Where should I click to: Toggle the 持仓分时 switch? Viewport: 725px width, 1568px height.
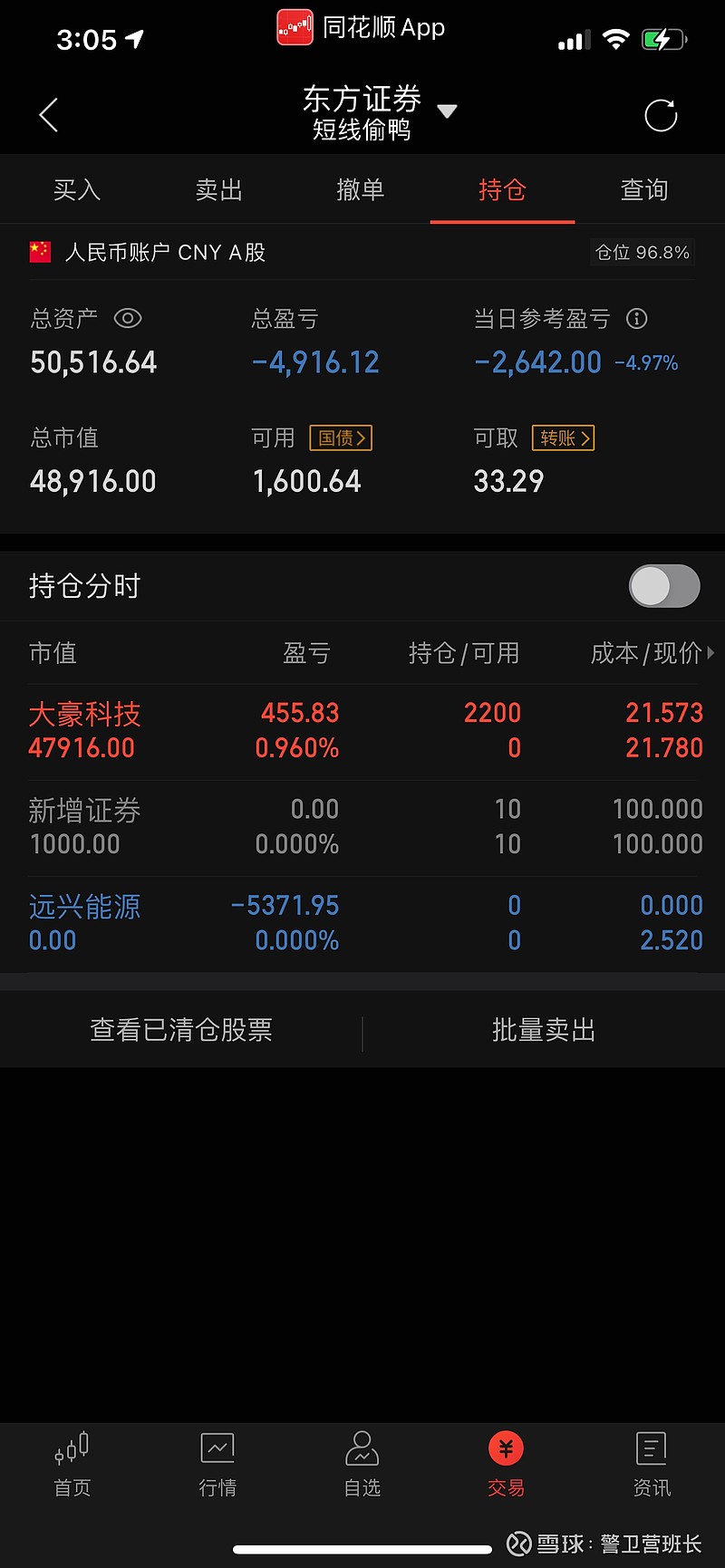[x=664, y=586]
